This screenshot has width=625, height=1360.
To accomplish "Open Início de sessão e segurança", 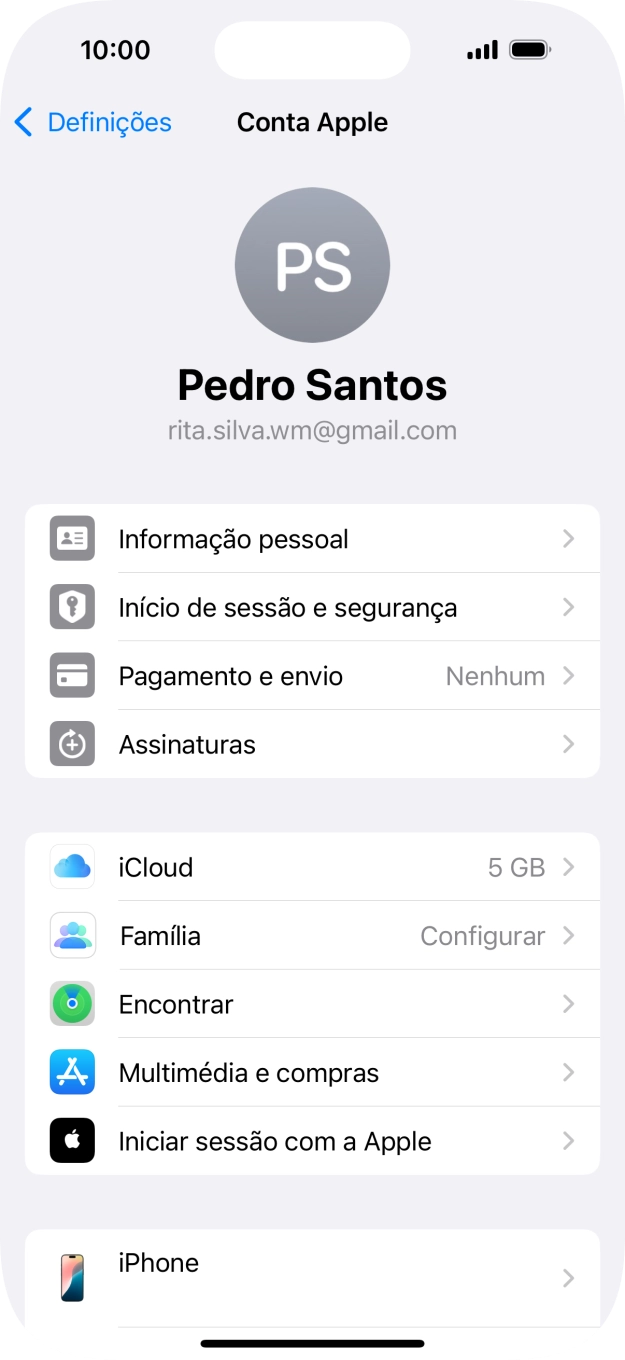I will tap(312, 607).
